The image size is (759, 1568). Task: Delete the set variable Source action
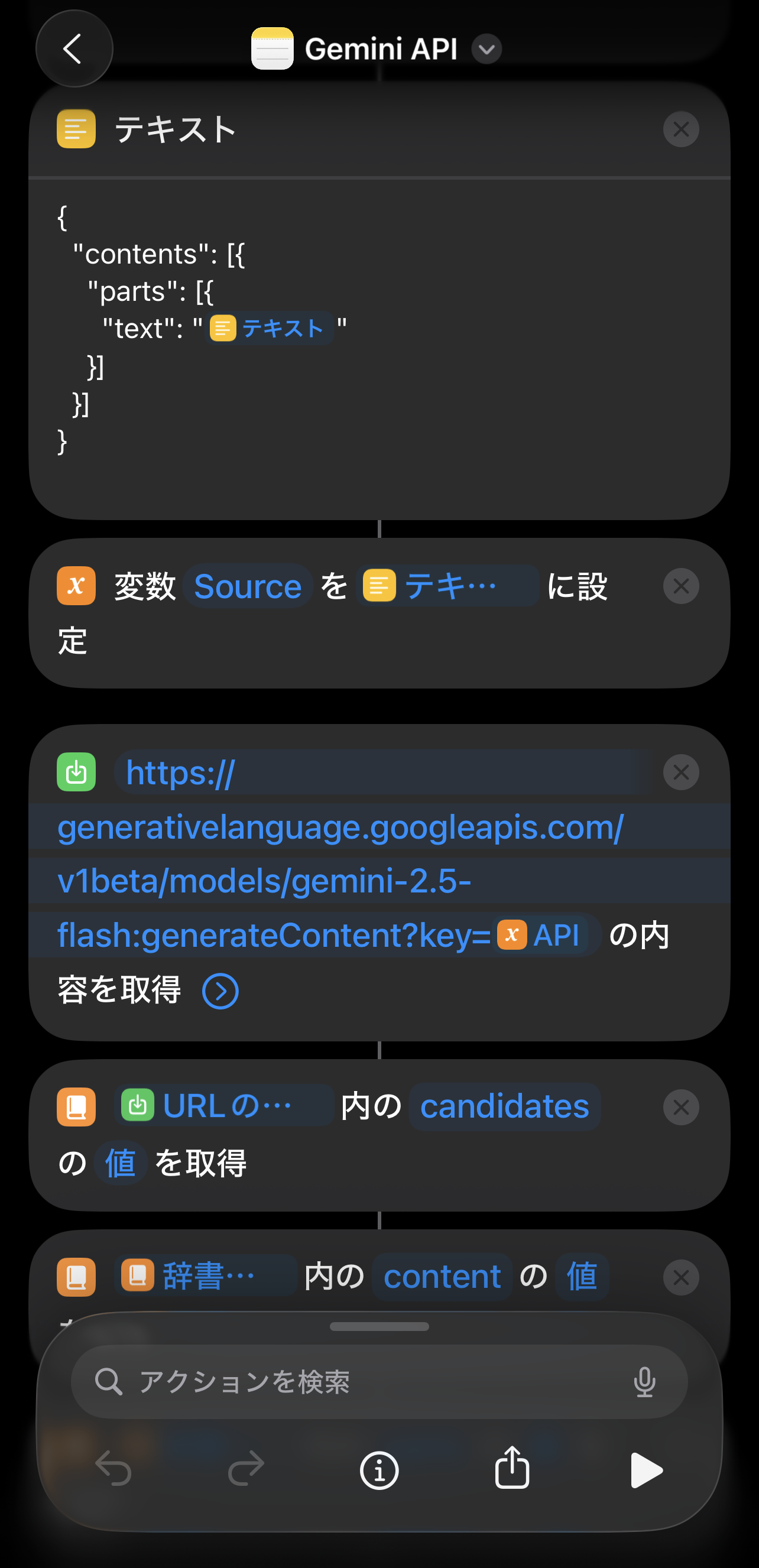click(680, 586)
